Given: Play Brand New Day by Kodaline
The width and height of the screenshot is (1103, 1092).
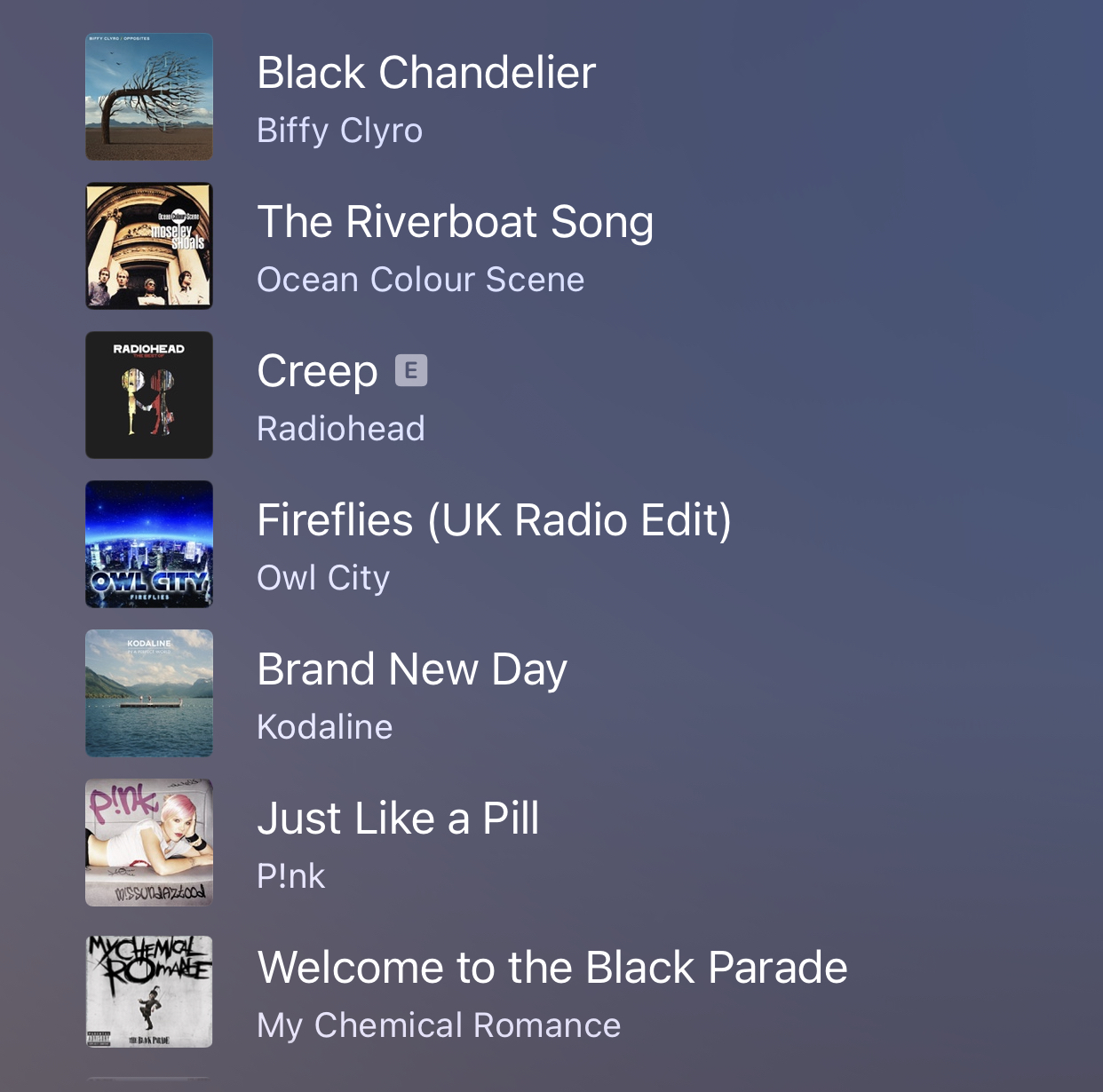Looking at the screenshot, I should pos(411,670).
